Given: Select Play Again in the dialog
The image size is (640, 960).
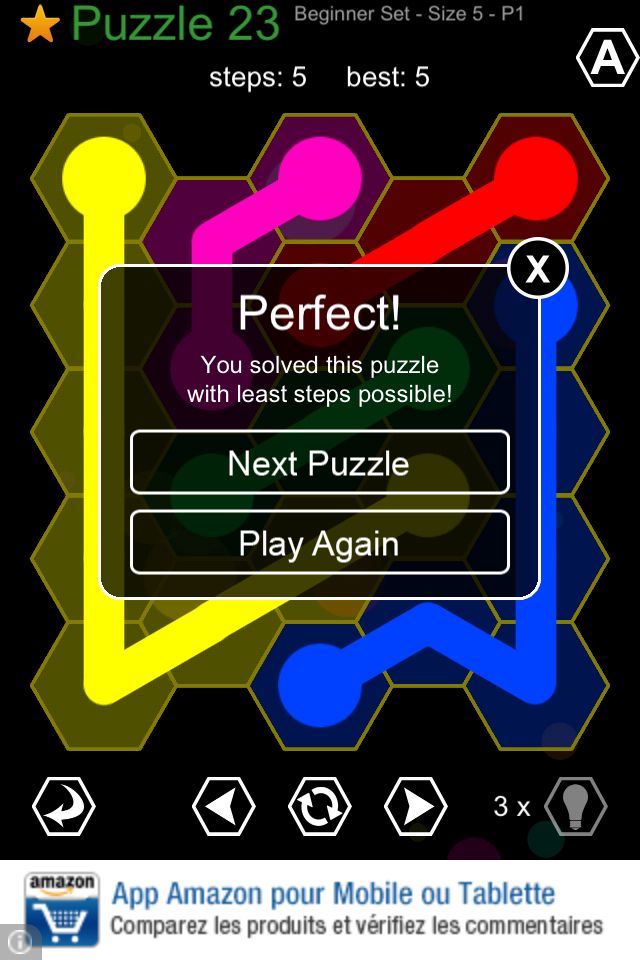Looking at the screenshot, I should (319, 543).
